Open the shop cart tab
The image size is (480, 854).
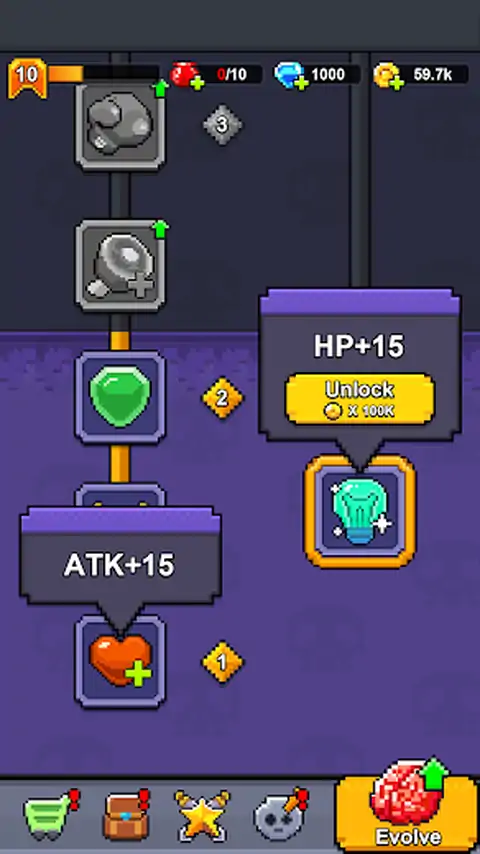click(x=51, y=815)
